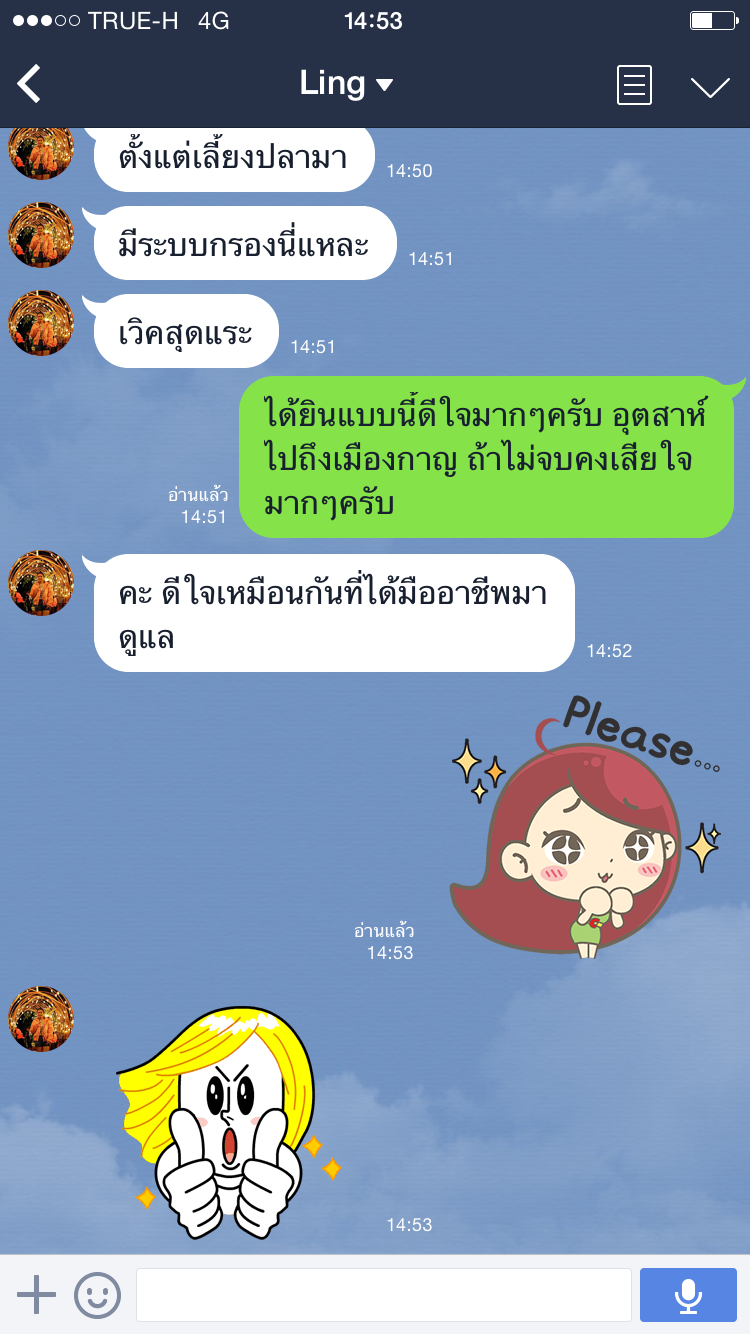Tap the Please sticker sent at 14:53
Screen dimensions: 750x1334
click(x=580, y=830)
